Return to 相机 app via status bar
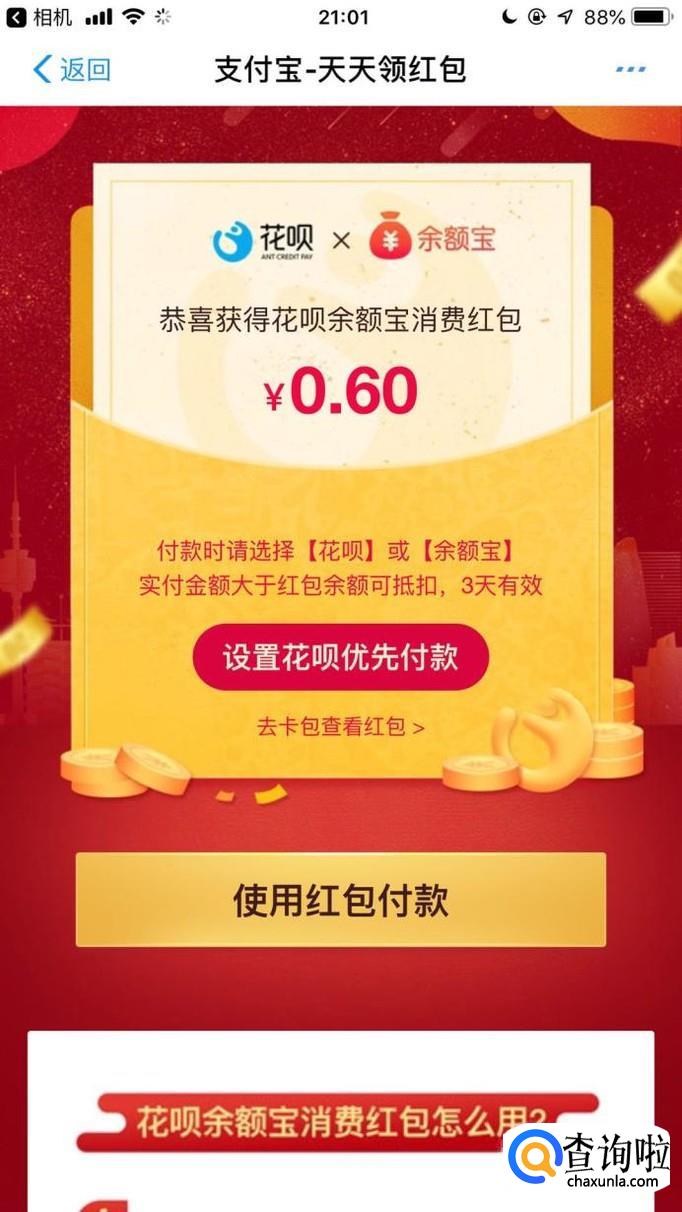 [x=40, y=17]
